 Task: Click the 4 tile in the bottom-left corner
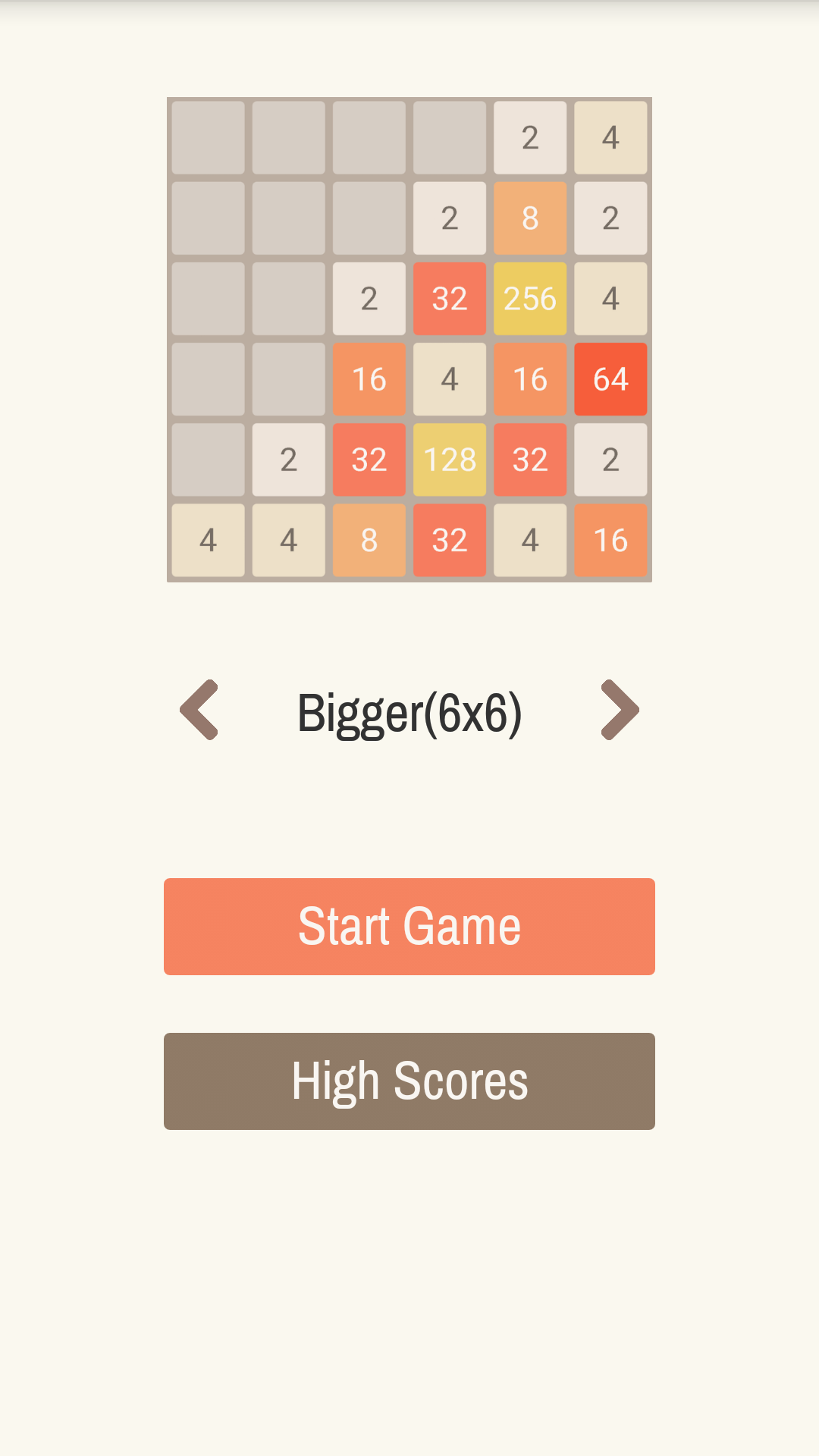coord(208,540)
